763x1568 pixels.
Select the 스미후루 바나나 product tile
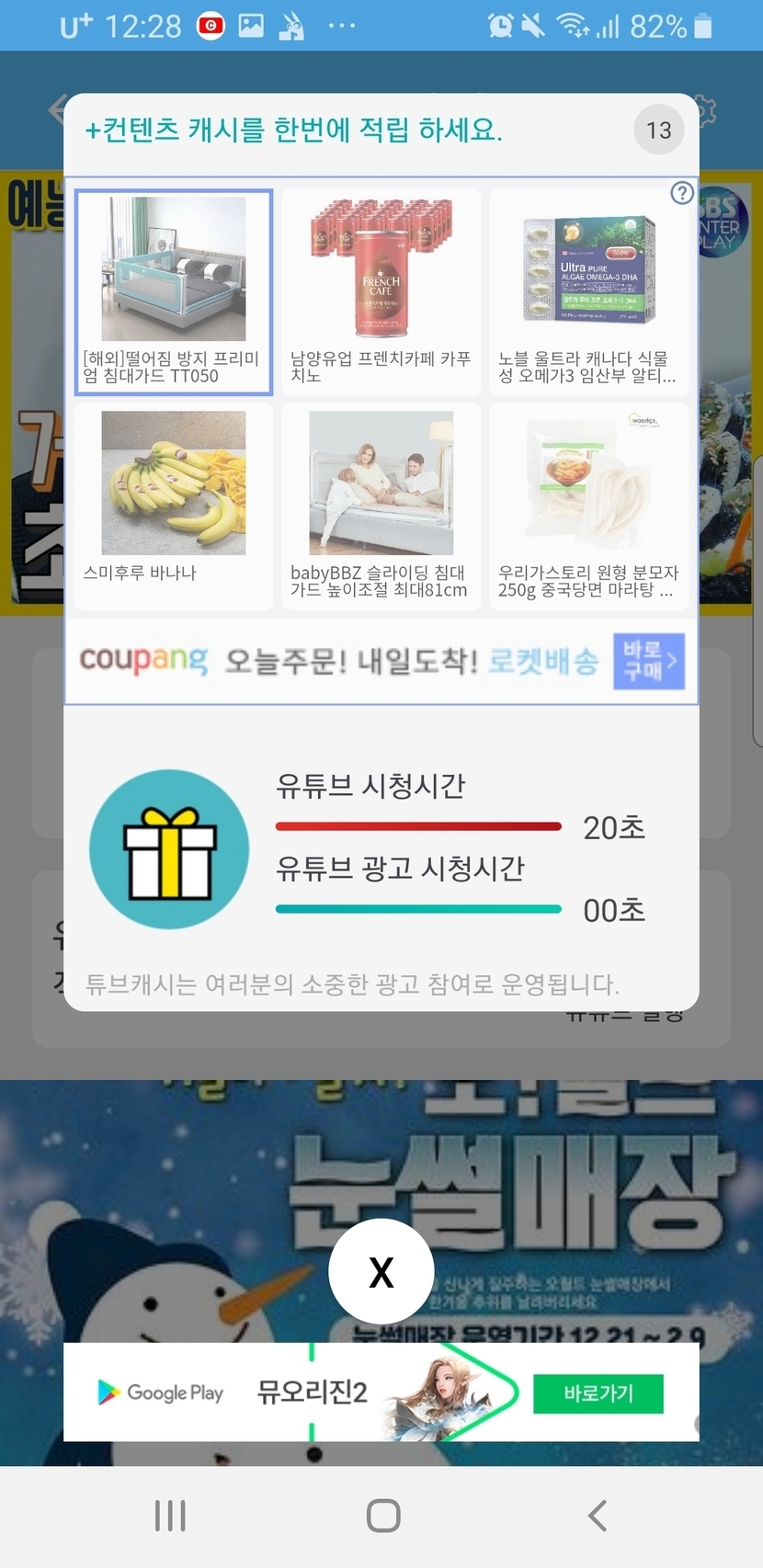tap(174, 506)
